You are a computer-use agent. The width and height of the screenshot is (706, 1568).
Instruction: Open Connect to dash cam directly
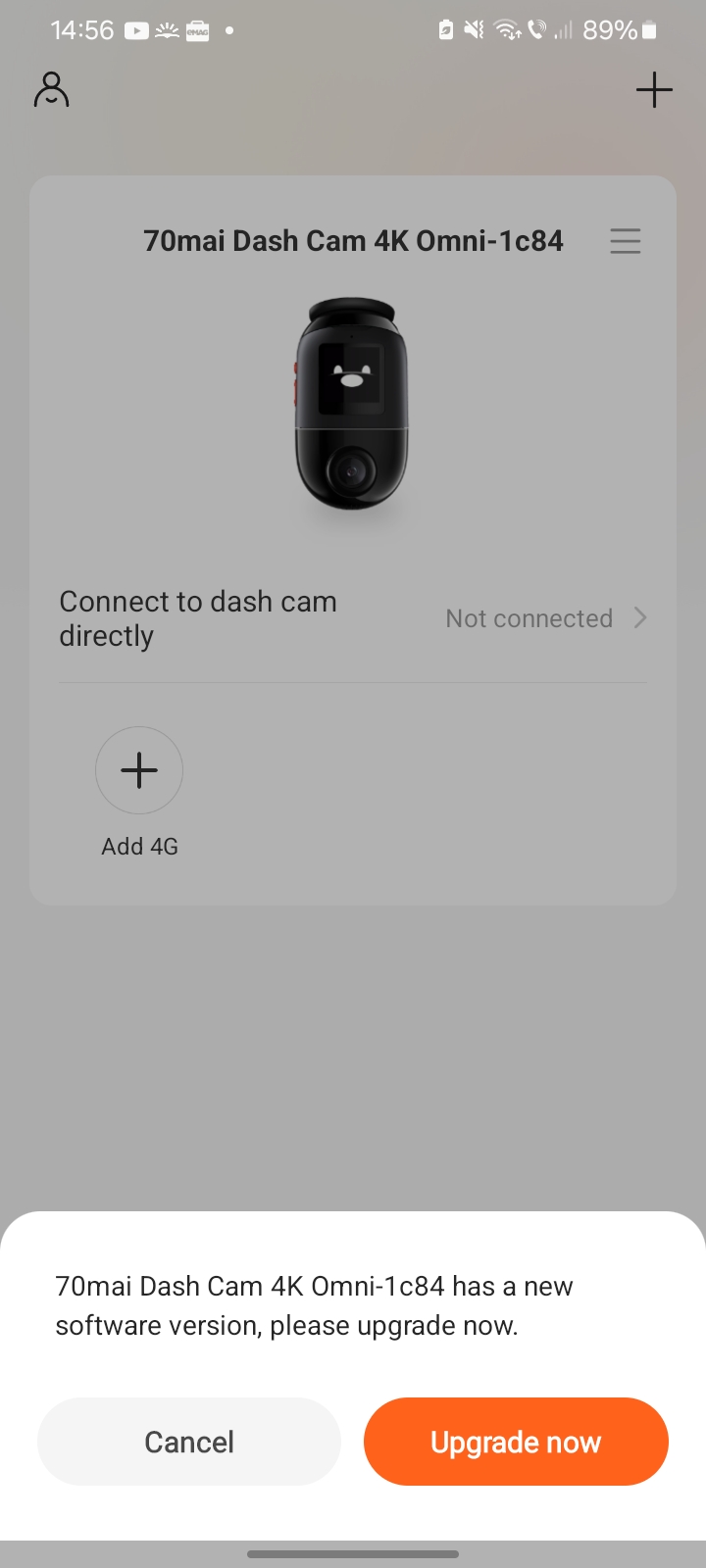click(353, 618)
